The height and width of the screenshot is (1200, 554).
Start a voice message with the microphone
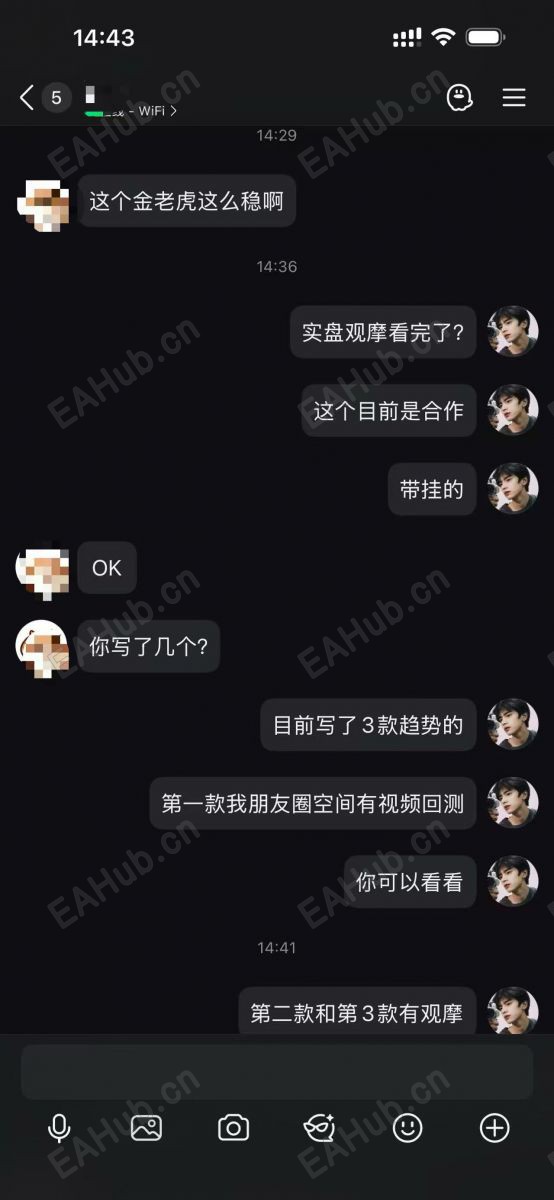(59, 1129)
